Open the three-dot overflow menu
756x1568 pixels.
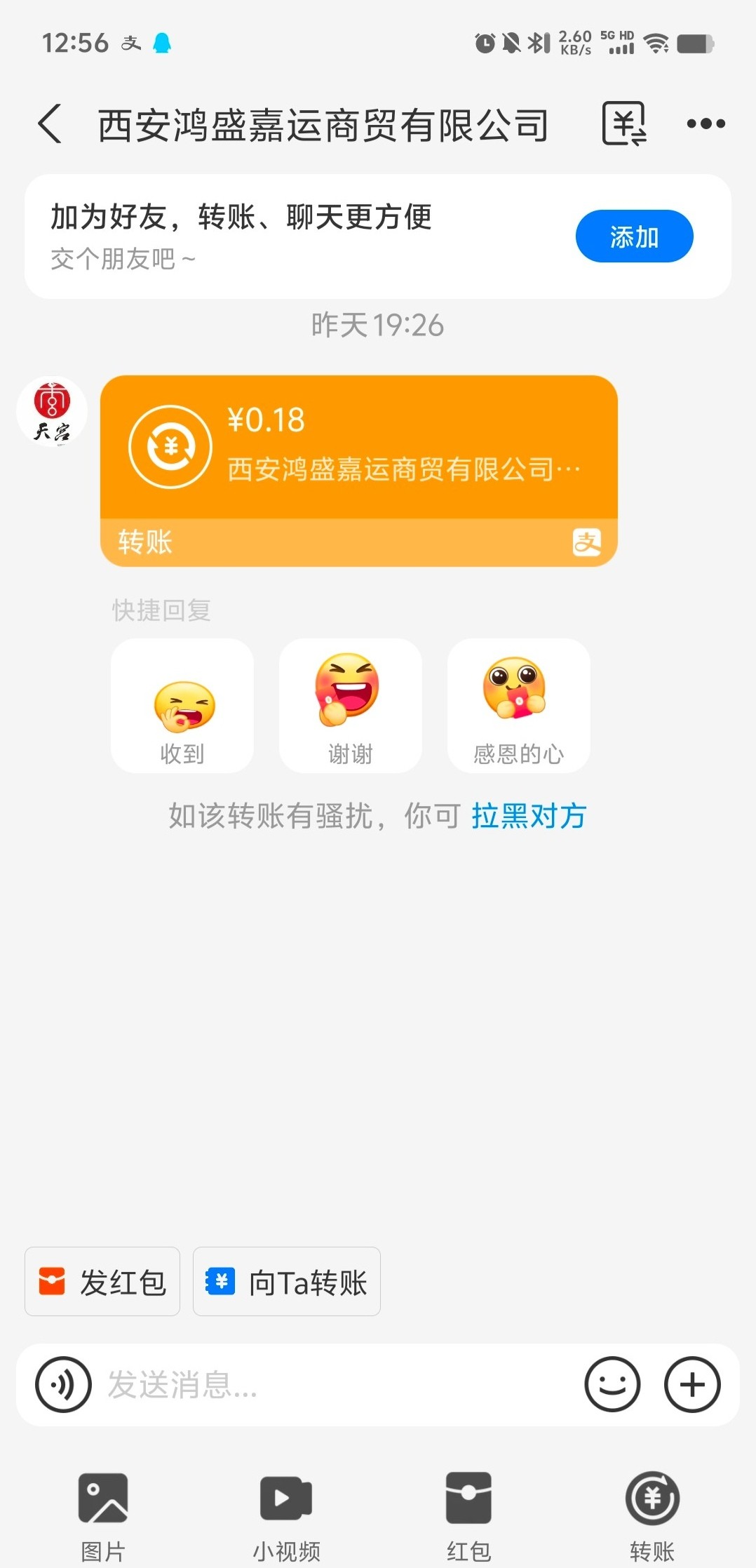coord(706,124)
